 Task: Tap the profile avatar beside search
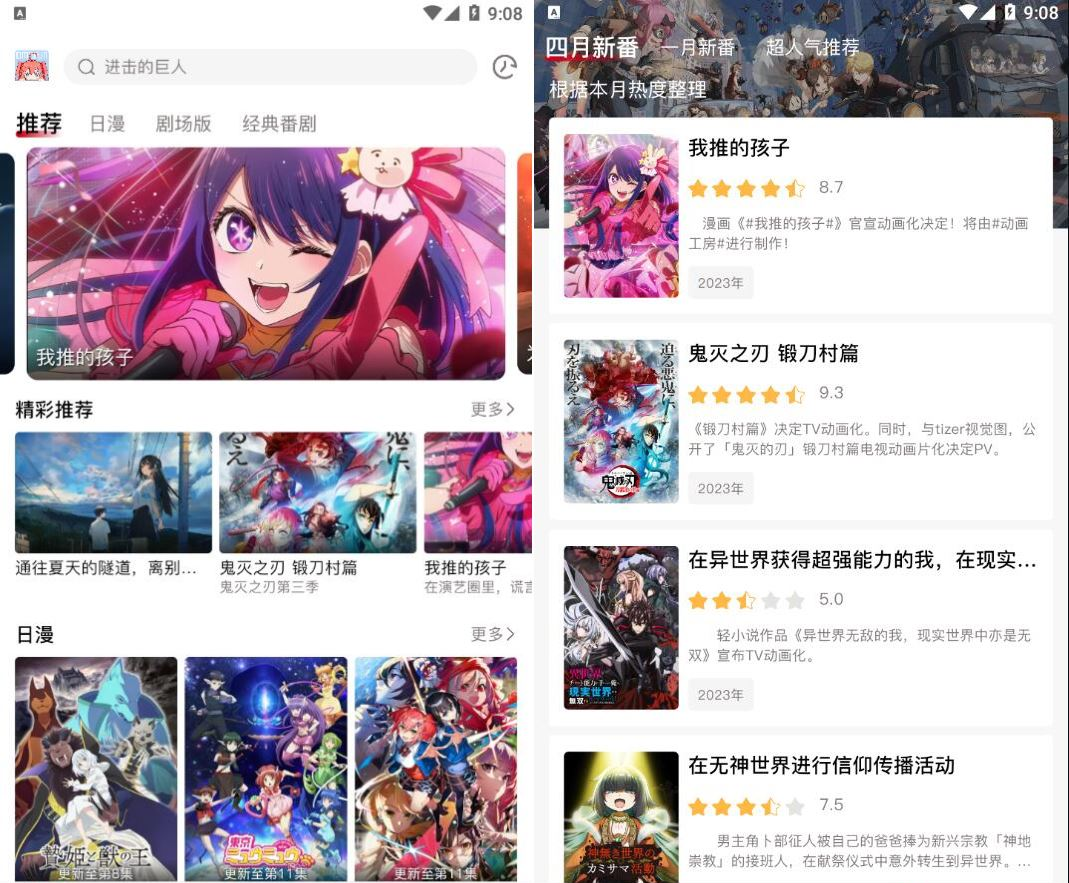pos(32,66)
